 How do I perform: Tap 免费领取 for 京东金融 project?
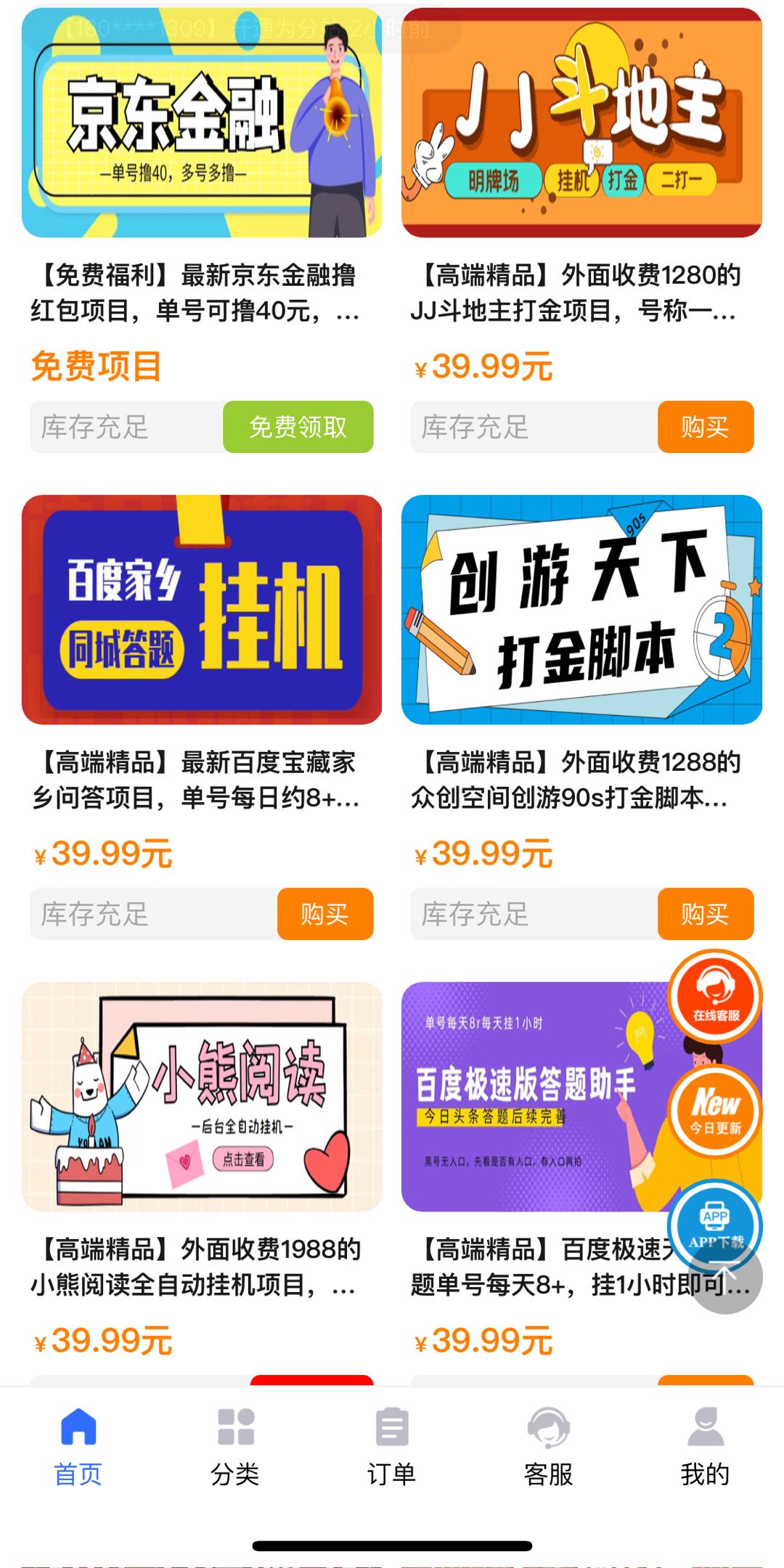click(298, 427)
